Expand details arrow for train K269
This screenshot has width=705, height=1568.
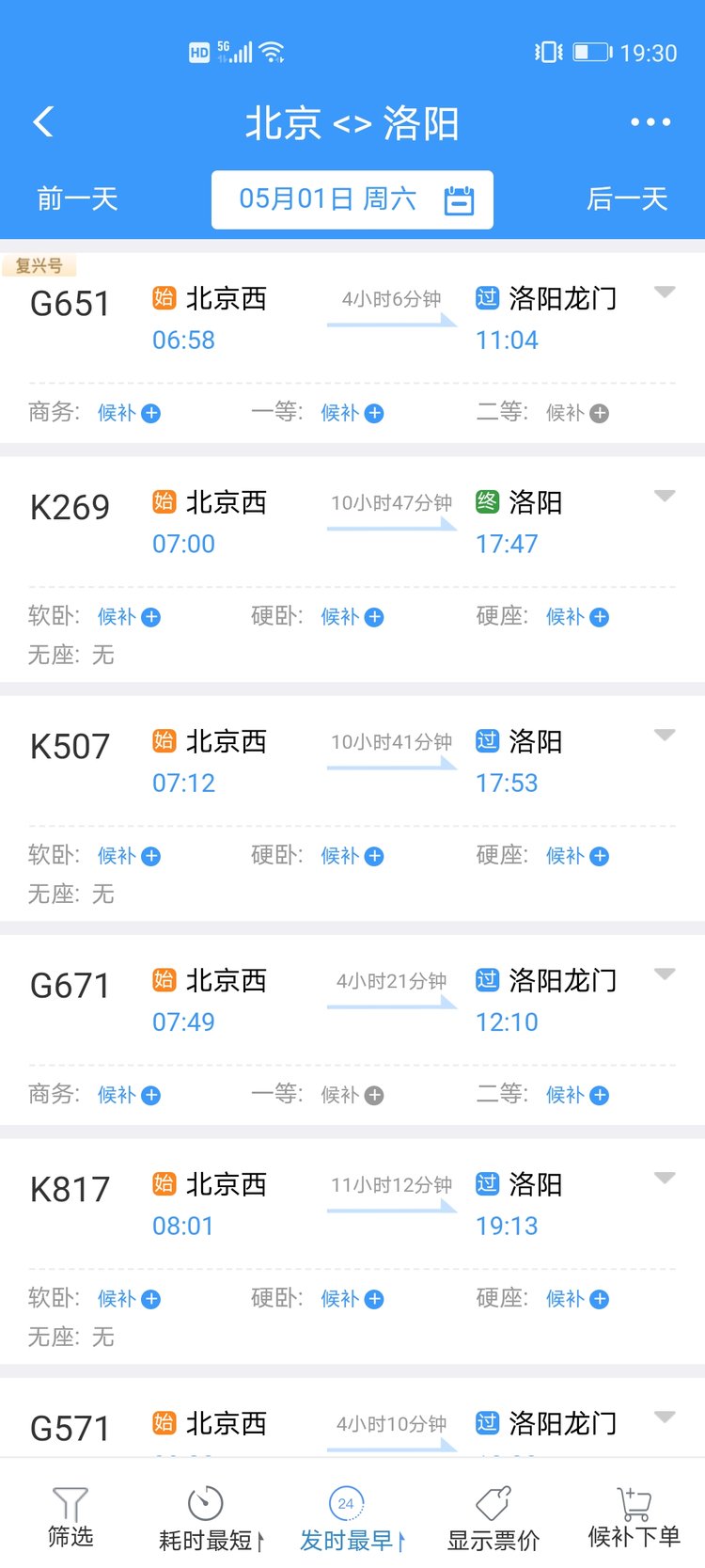665,497
